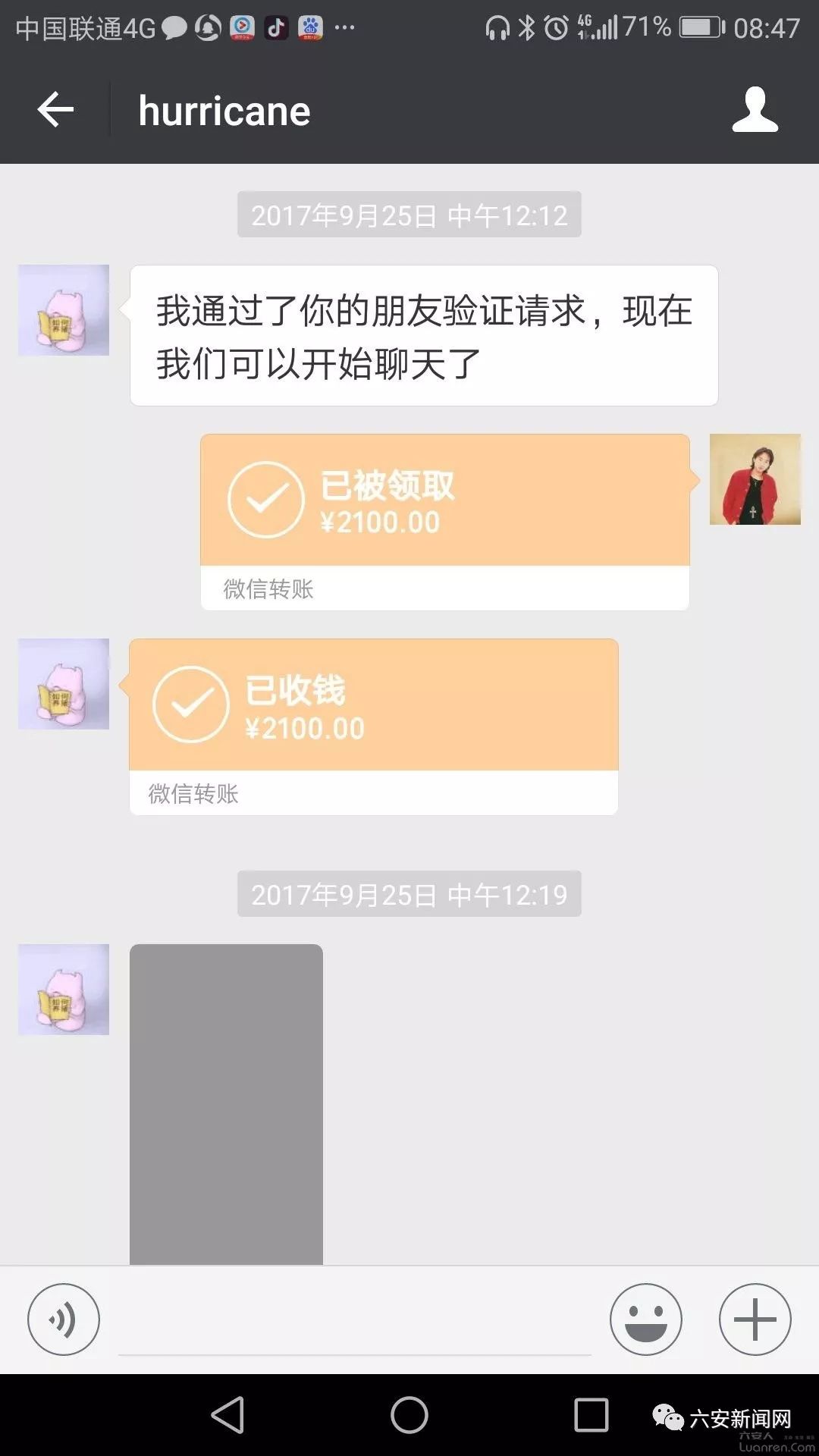Tap the 2017年9月25日 中午12:12 timestamp
The width and height of the screenshot is (819, 1456).
[x=409, y=216]
